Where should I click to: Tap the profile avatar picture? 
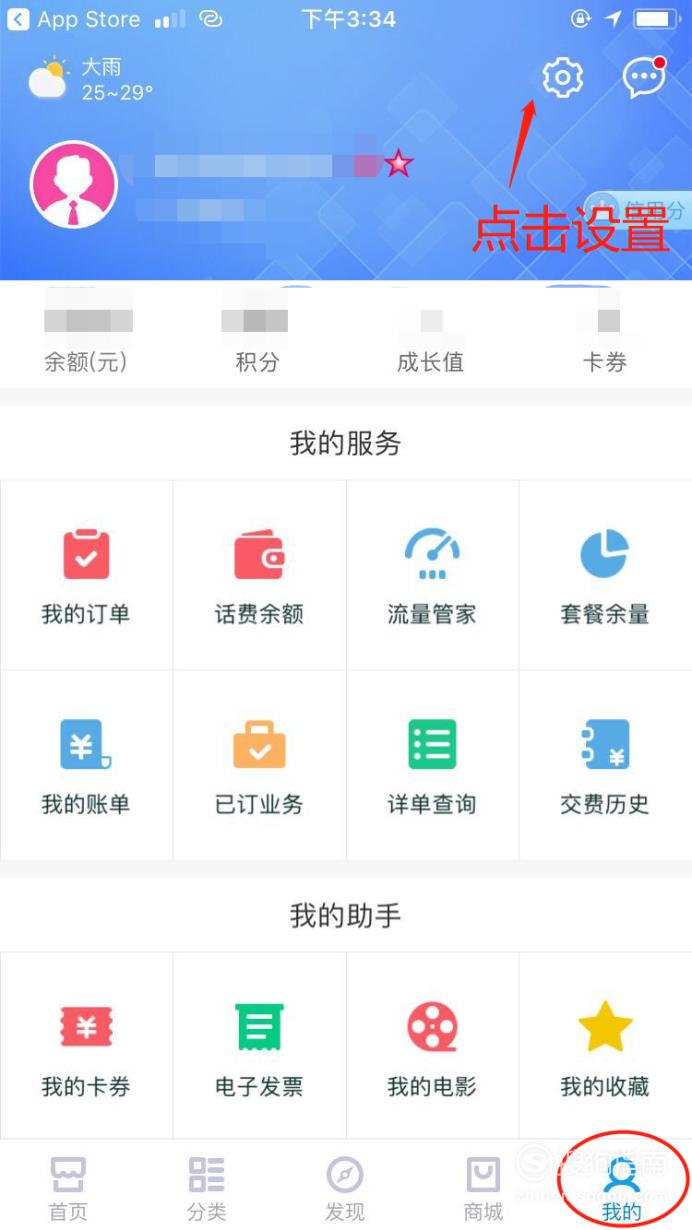coord(74,185)
